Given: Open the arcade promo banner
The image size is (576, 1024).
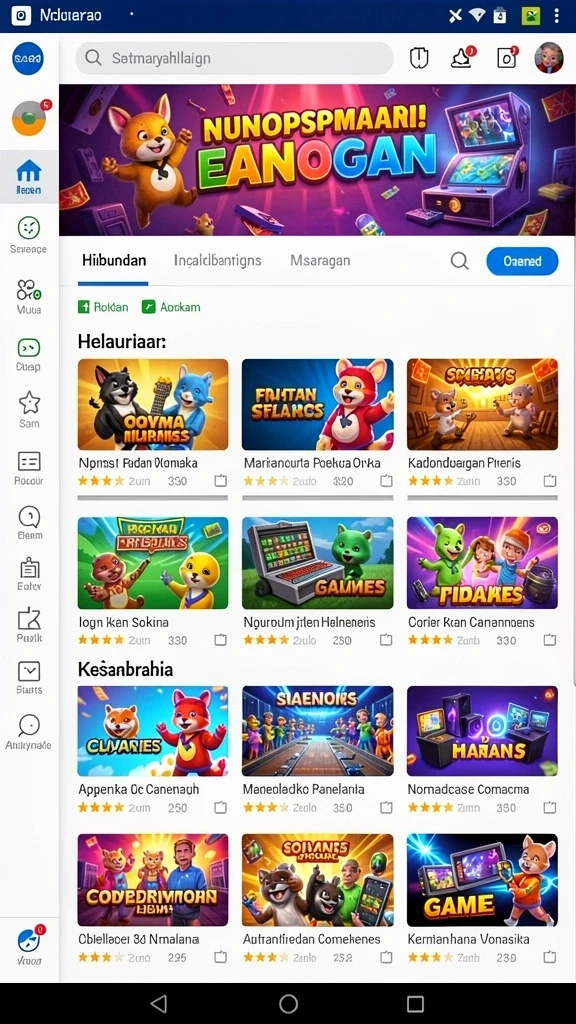Looking at the screenshot, I should 317,160.
